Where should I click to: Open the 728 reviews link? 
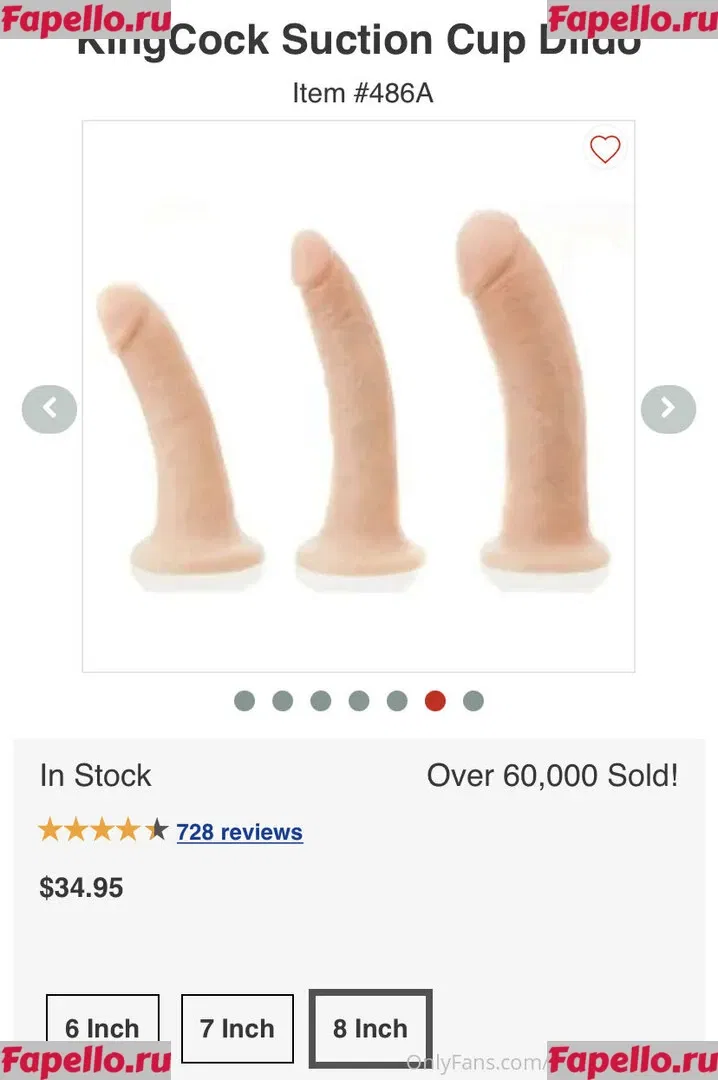(239, 832)
